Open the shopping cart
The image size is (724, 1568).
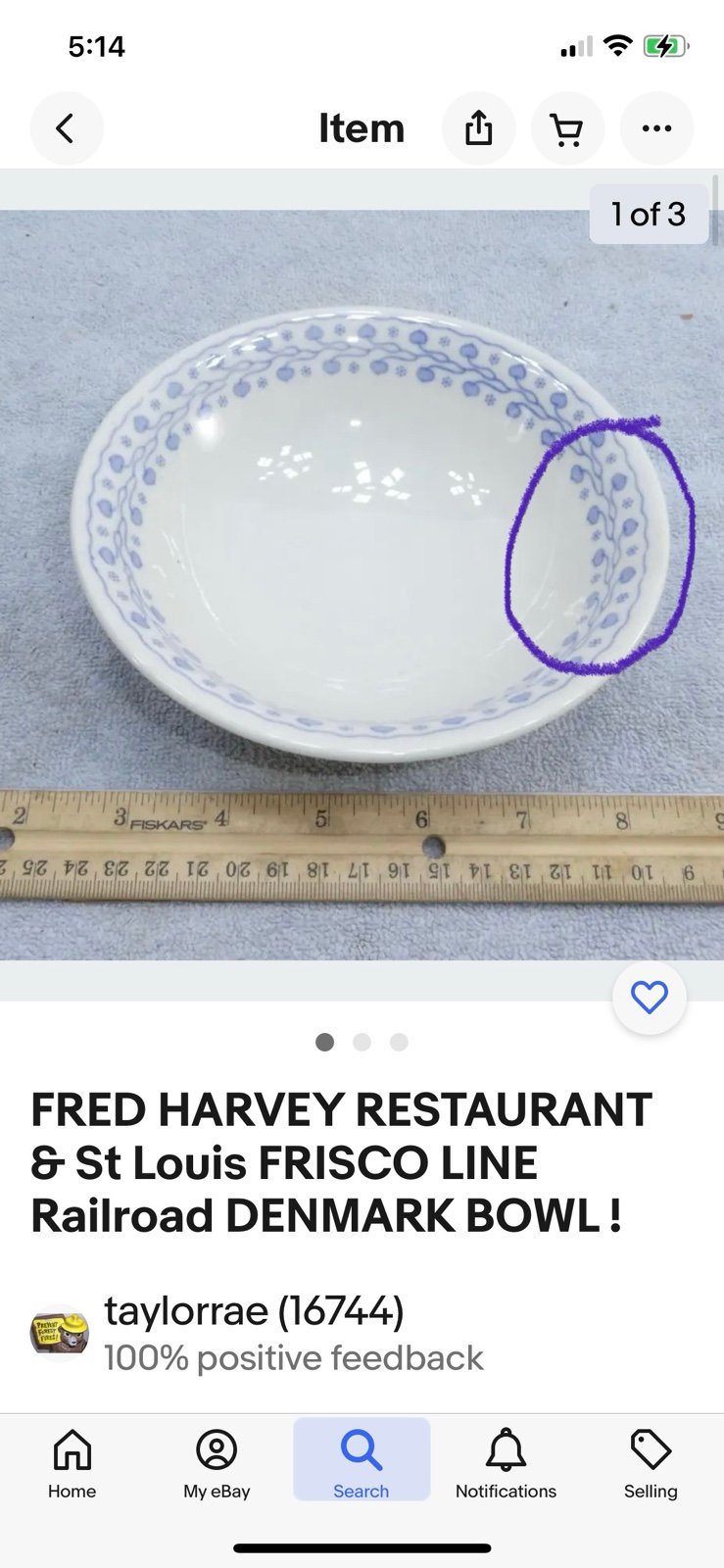[567, 128]
